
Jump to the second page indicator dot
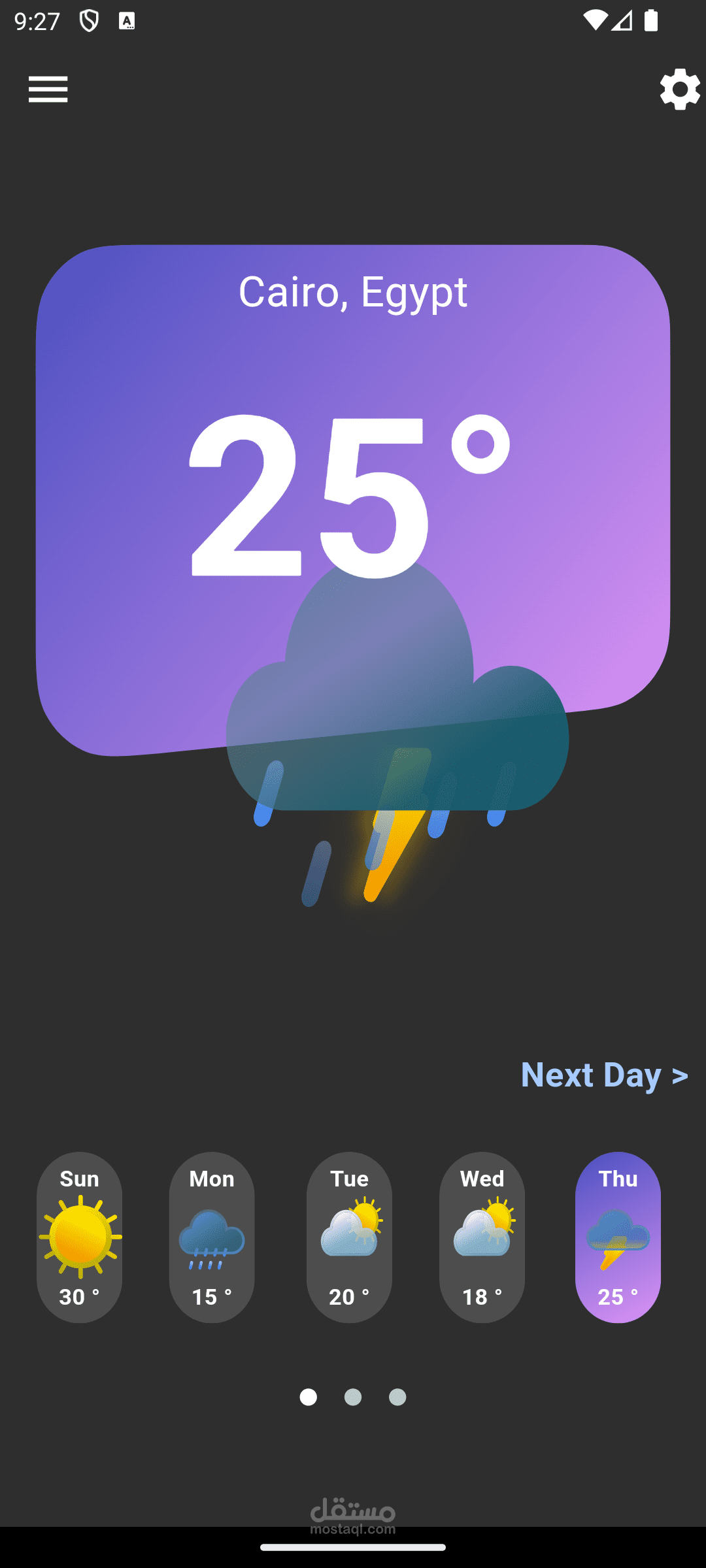[353, 1397]
